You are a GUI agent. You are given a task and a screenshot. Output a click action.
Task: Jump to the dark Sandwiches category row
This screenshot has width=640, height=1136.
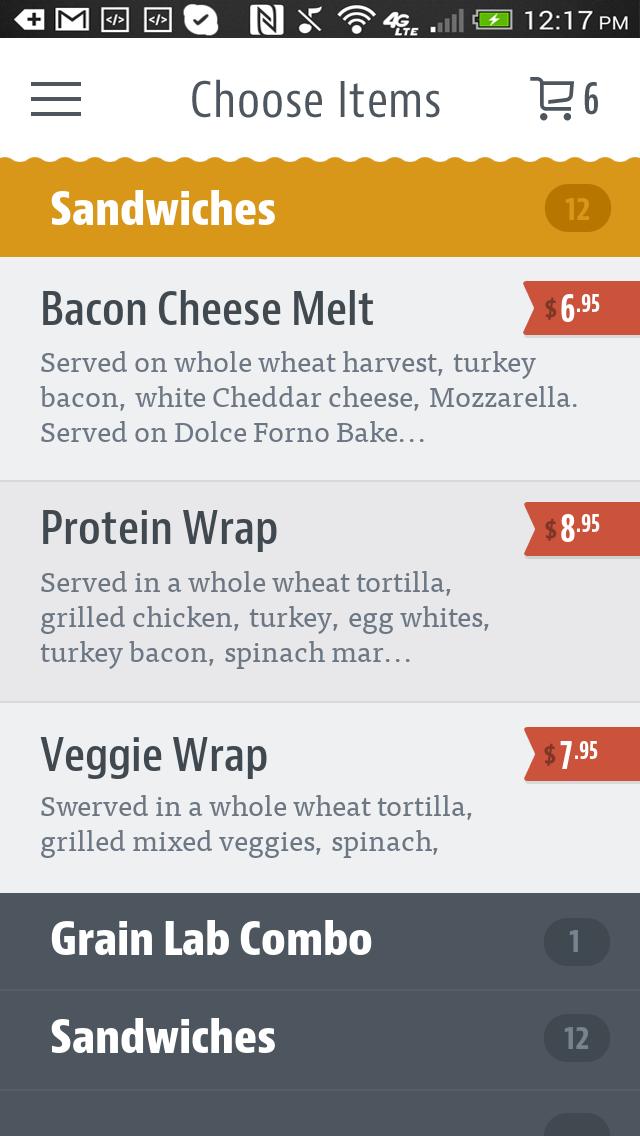pos(320,1038)
